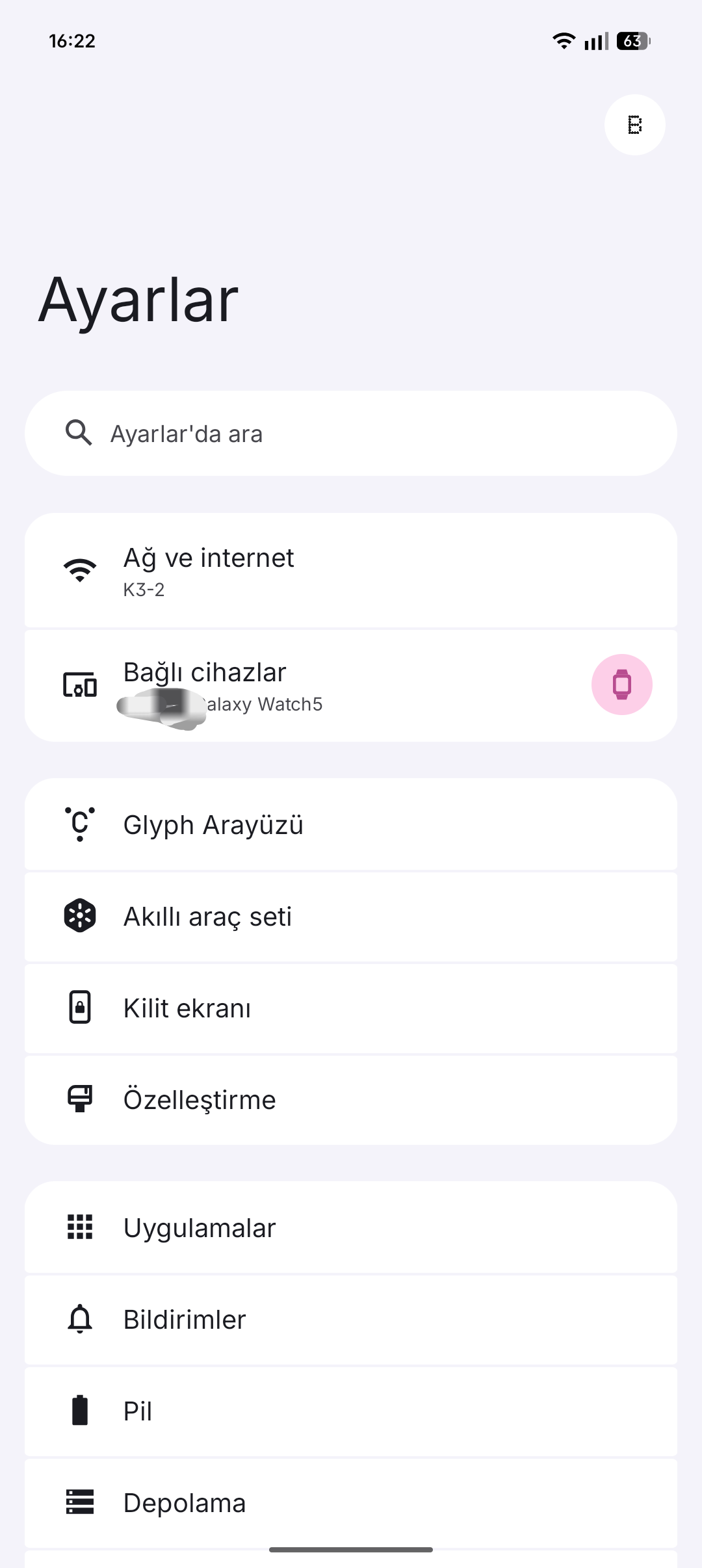
Task: Tap the apps grid icon beside Uygulamalar
Action: [x=79, y=1227]
